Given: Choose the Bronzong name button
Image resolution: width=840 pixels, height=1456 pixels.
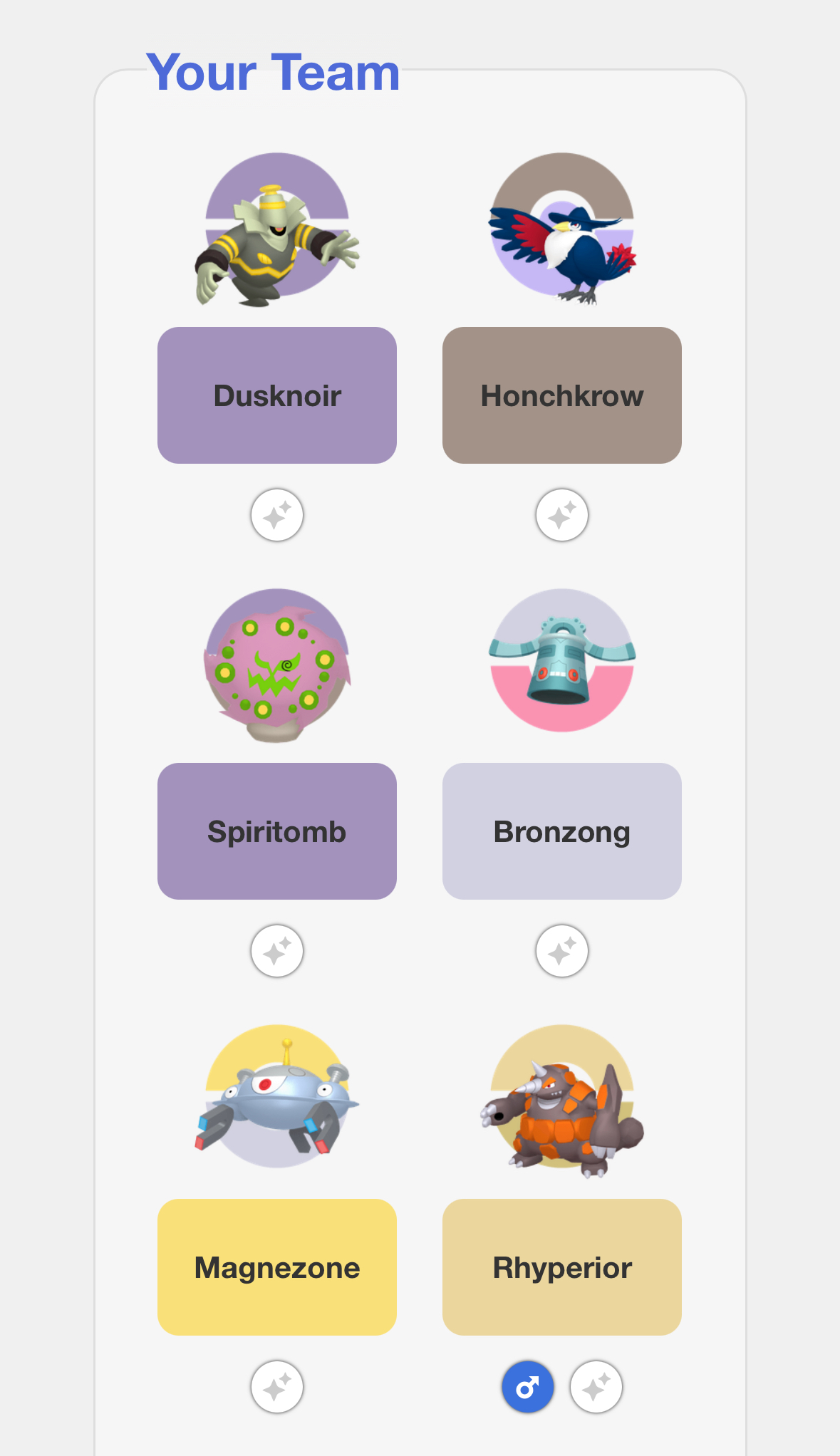Looking at the screenshot, I should click(561, 831).
